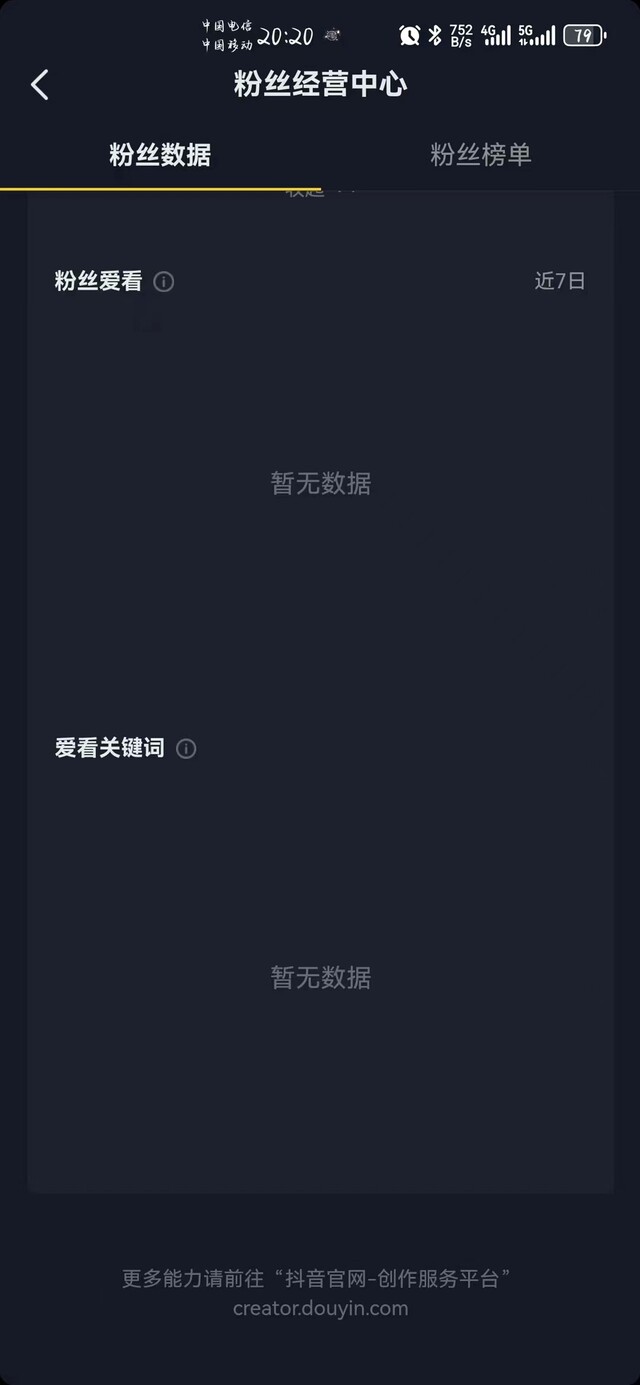Go back from 粉丝经营中心

tap(40, 85)
